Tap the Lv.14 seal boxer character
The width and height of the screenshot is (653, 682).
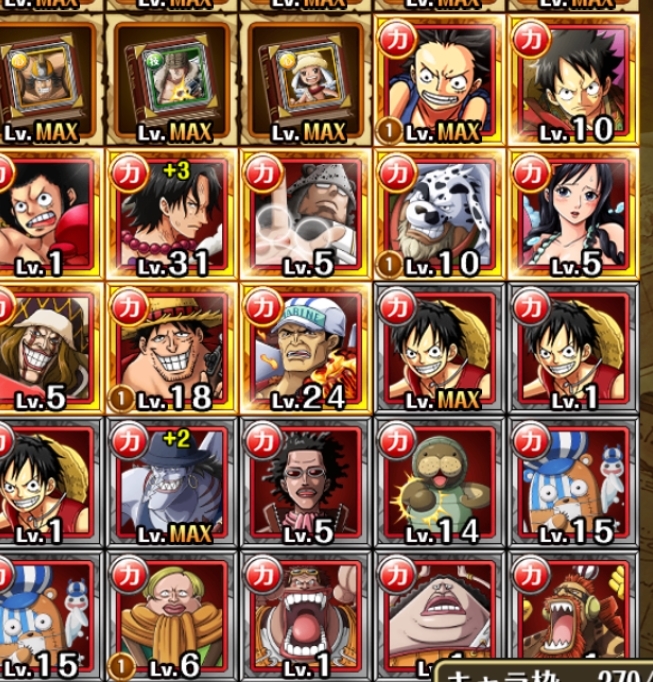tap(440, 482)
